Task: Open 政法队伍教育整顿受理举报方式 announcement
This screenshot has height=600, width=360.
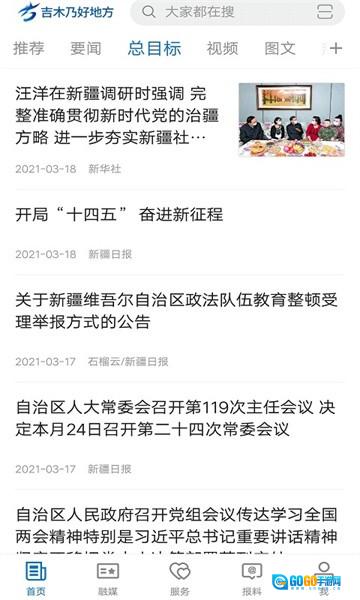Action: tap(176, 311)
